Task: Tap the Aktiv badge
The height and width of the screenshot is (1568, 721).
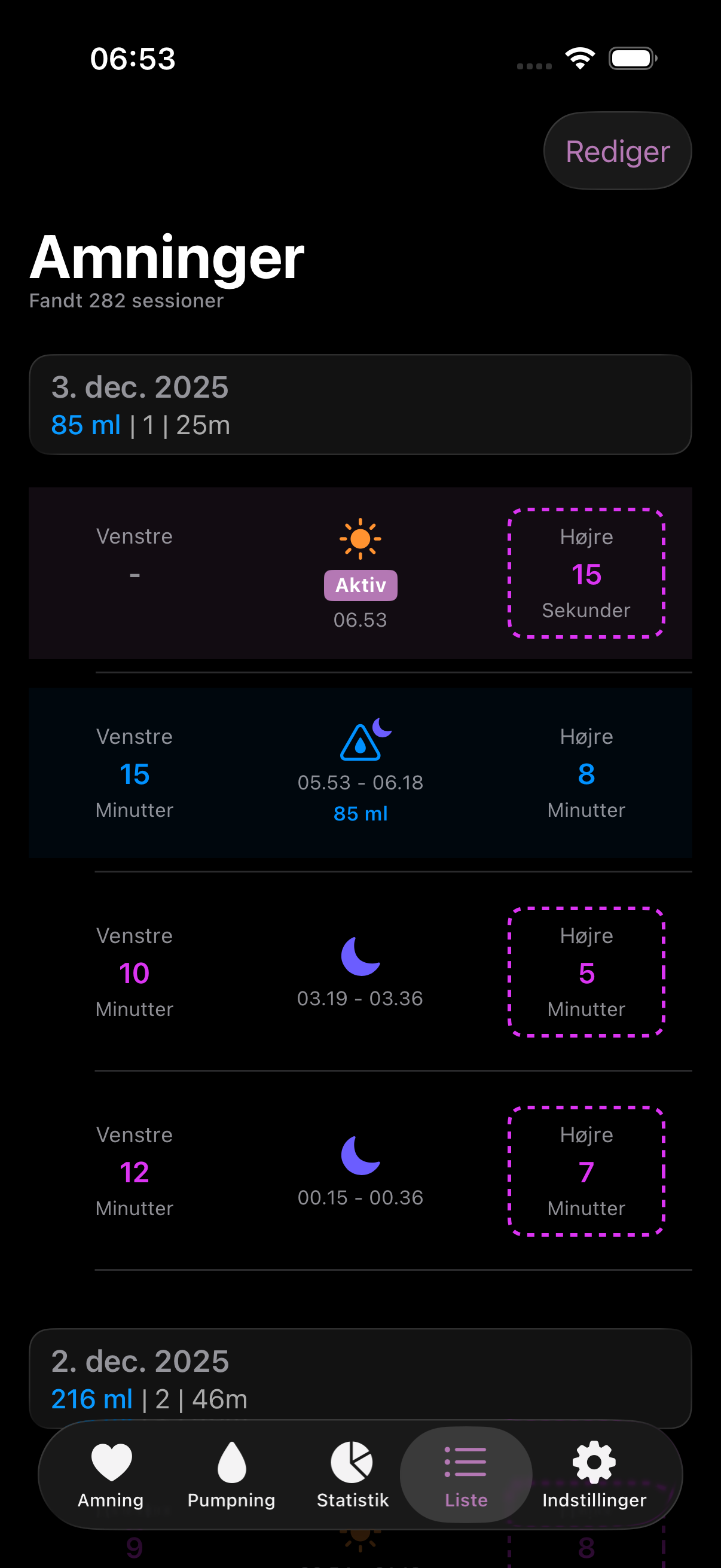Action: point(360,584)
